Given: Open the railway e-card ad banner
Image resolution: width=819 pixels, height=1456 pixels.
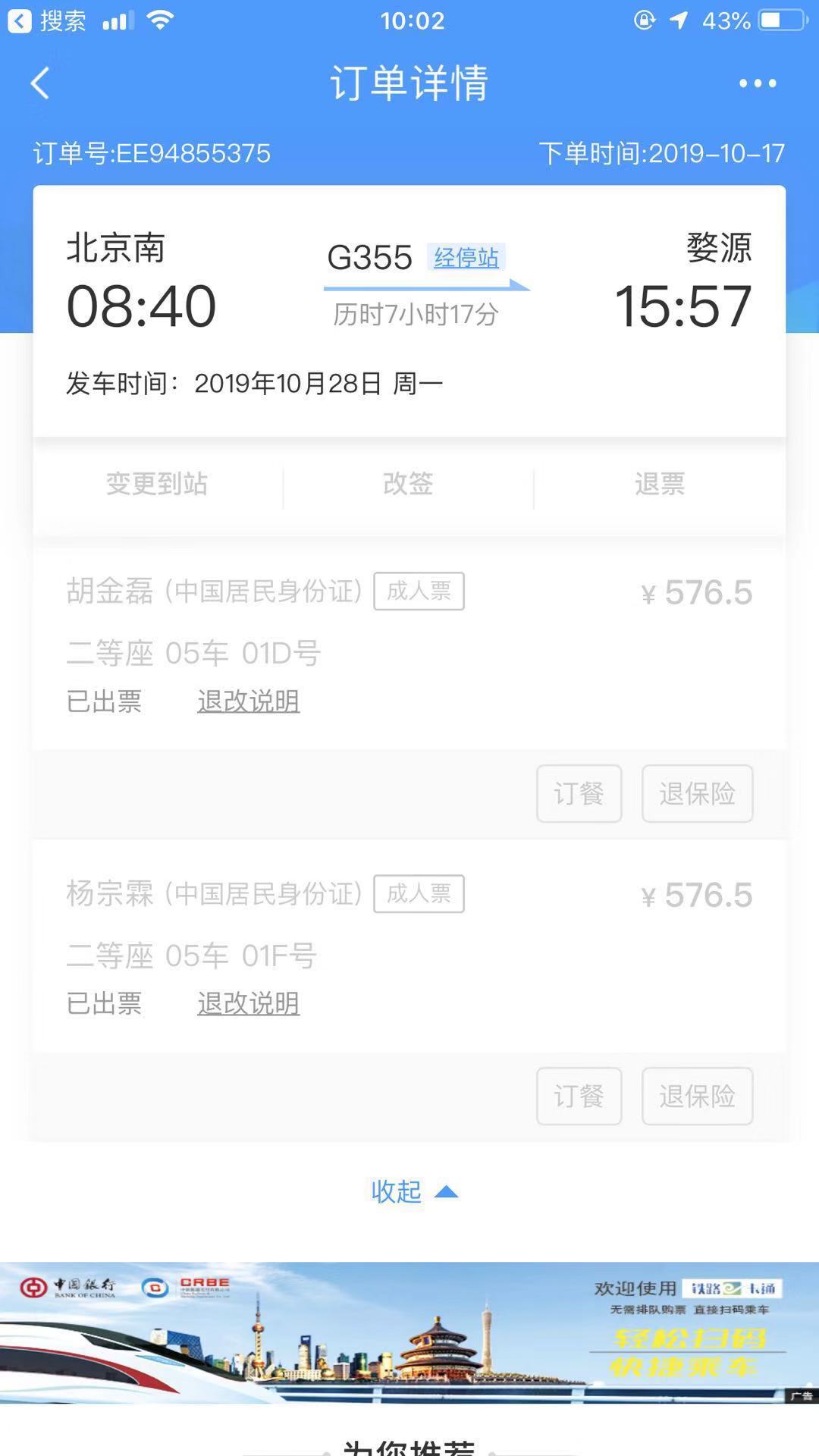Looking at the screenshot, I should (409, 1332).
